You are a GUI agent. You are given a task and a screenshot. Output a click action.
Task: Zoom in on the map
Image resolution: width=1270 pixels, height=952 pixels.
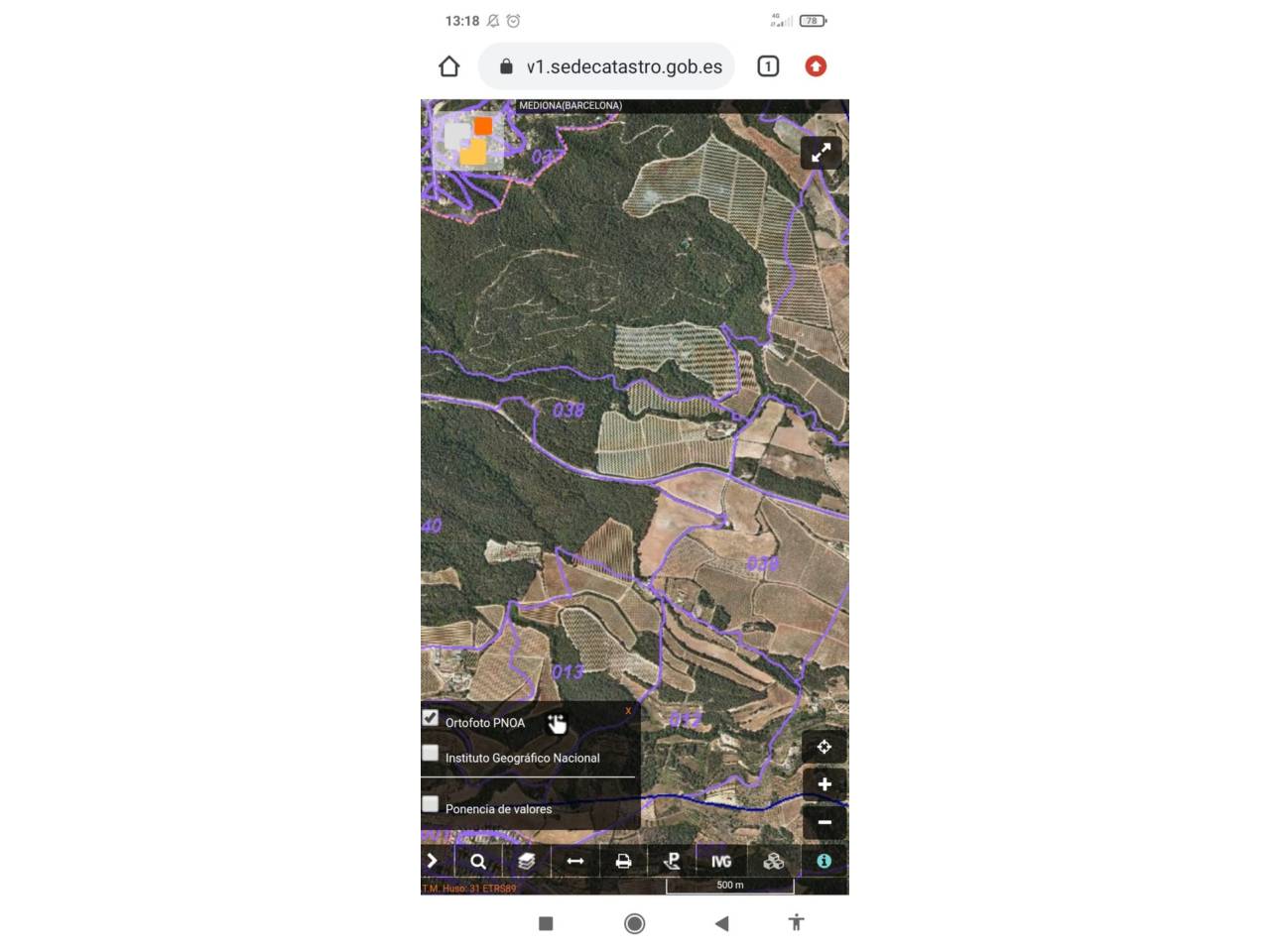click(825, 784)
